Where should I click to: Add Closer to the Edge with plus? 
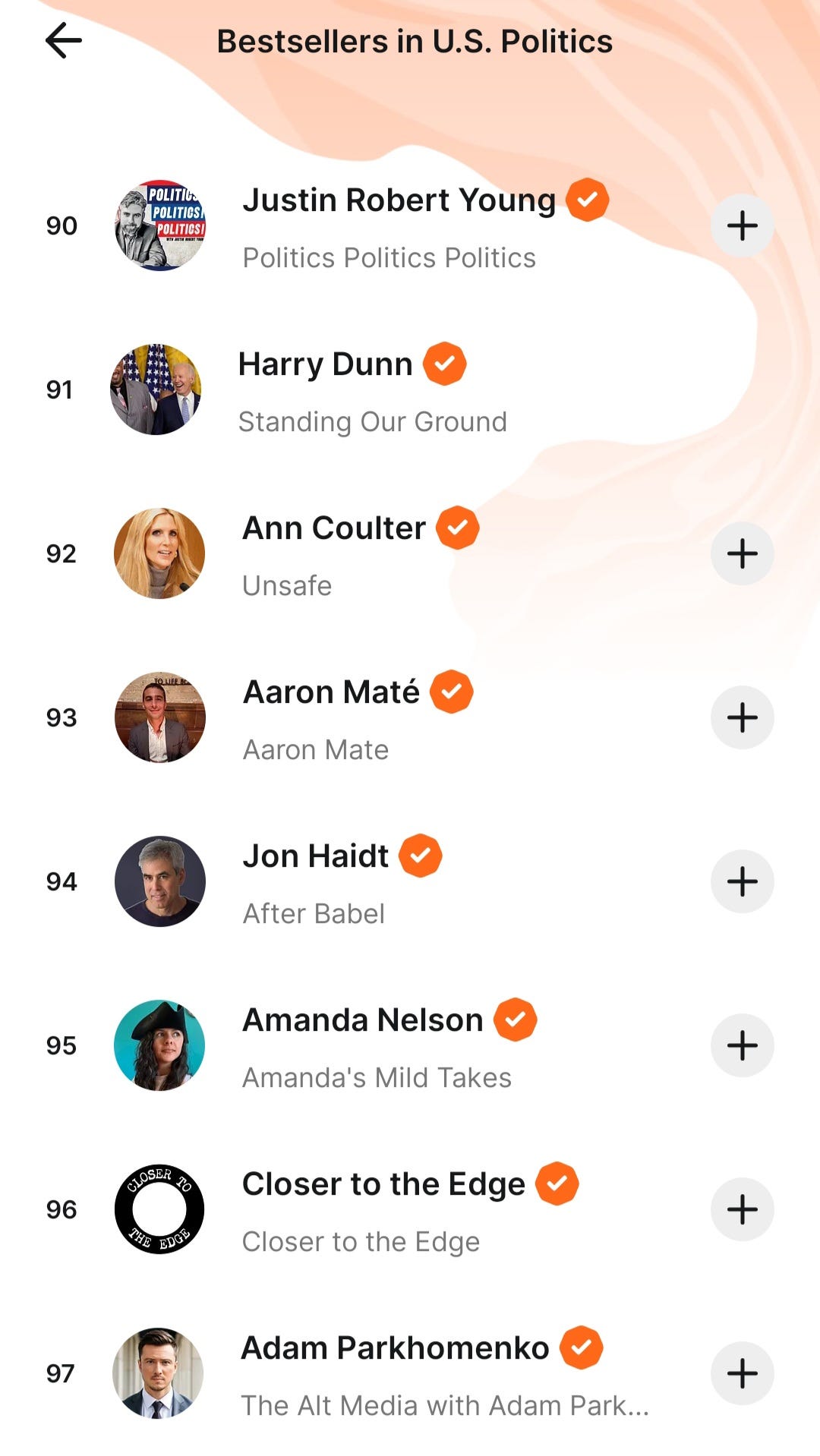[742, 1209]
